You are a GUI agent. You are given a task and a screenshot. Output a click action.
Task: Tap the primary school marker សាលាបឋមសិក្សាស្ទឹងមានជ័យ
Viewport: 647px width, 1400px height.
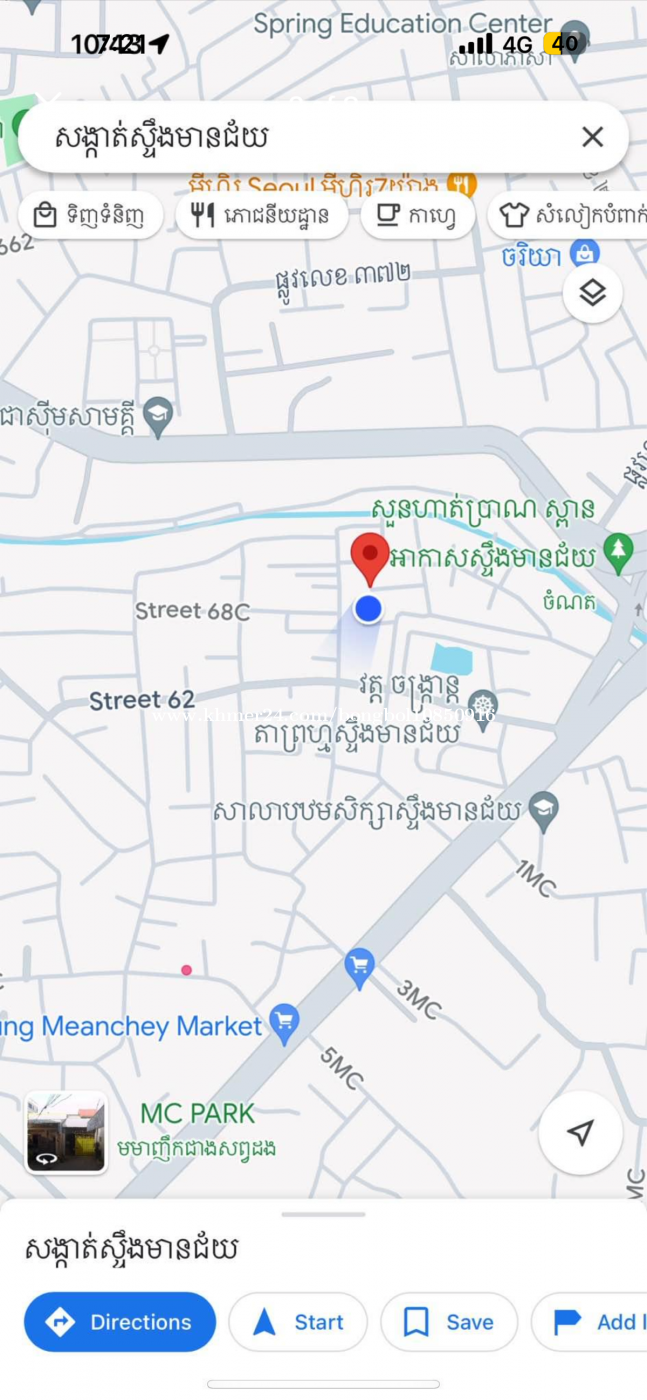coord(544,812)
